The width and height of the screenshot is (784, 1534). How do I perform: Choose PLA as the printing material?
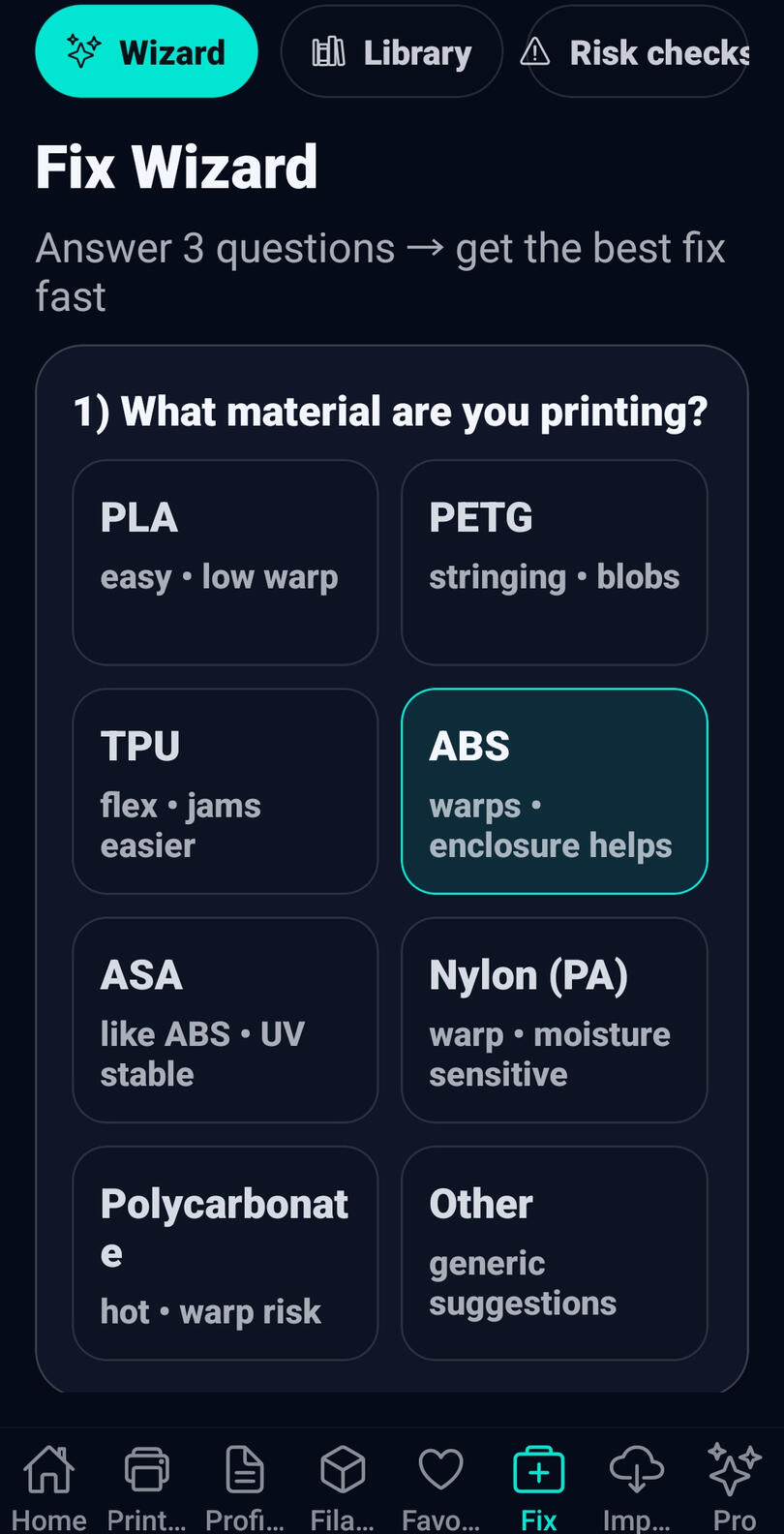click(225, 562)
